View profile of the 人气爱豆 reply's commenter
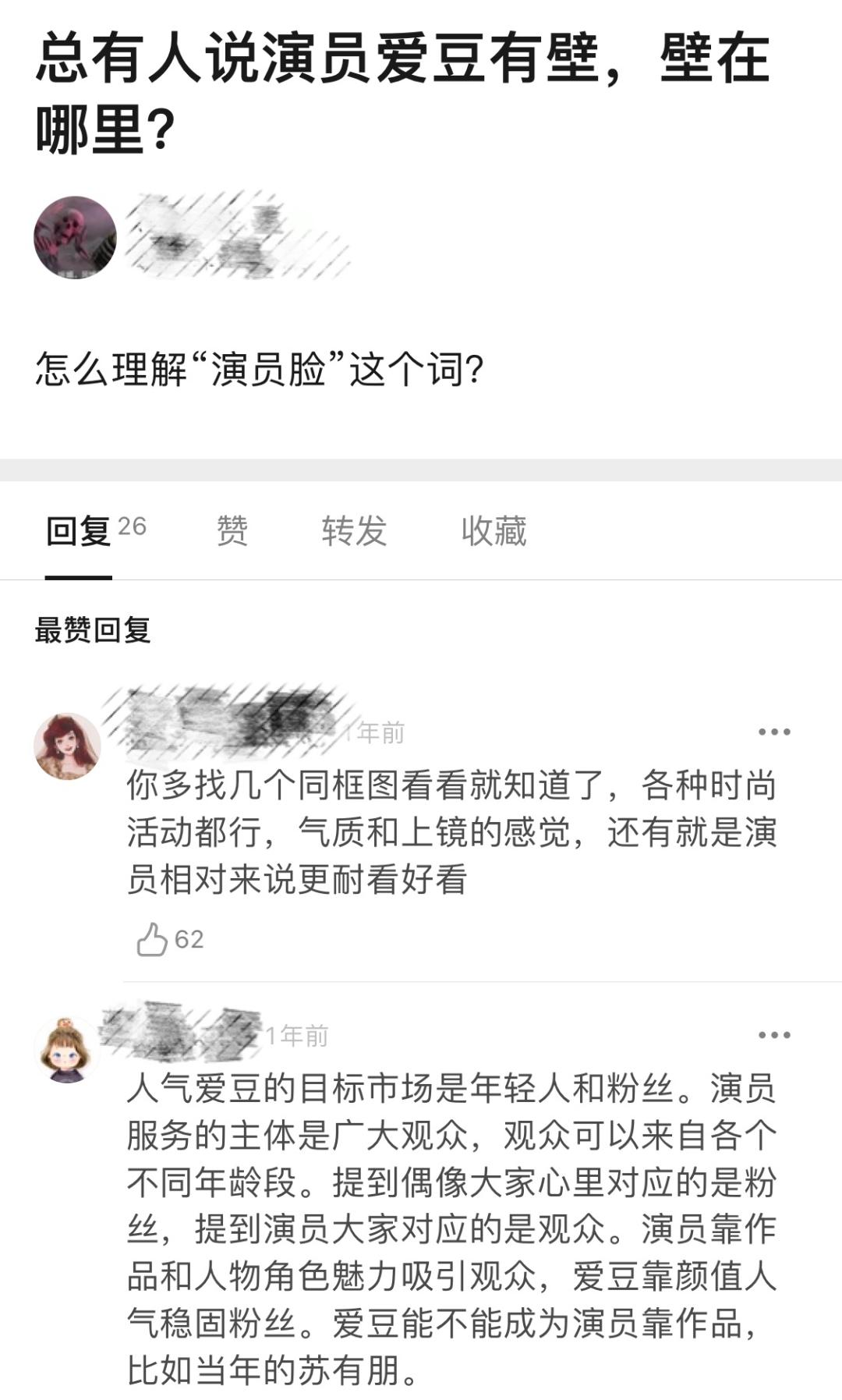Image resolution: width=842 pixels, height=1400 pixels. pyautogui.click(x=68, y=1049)
